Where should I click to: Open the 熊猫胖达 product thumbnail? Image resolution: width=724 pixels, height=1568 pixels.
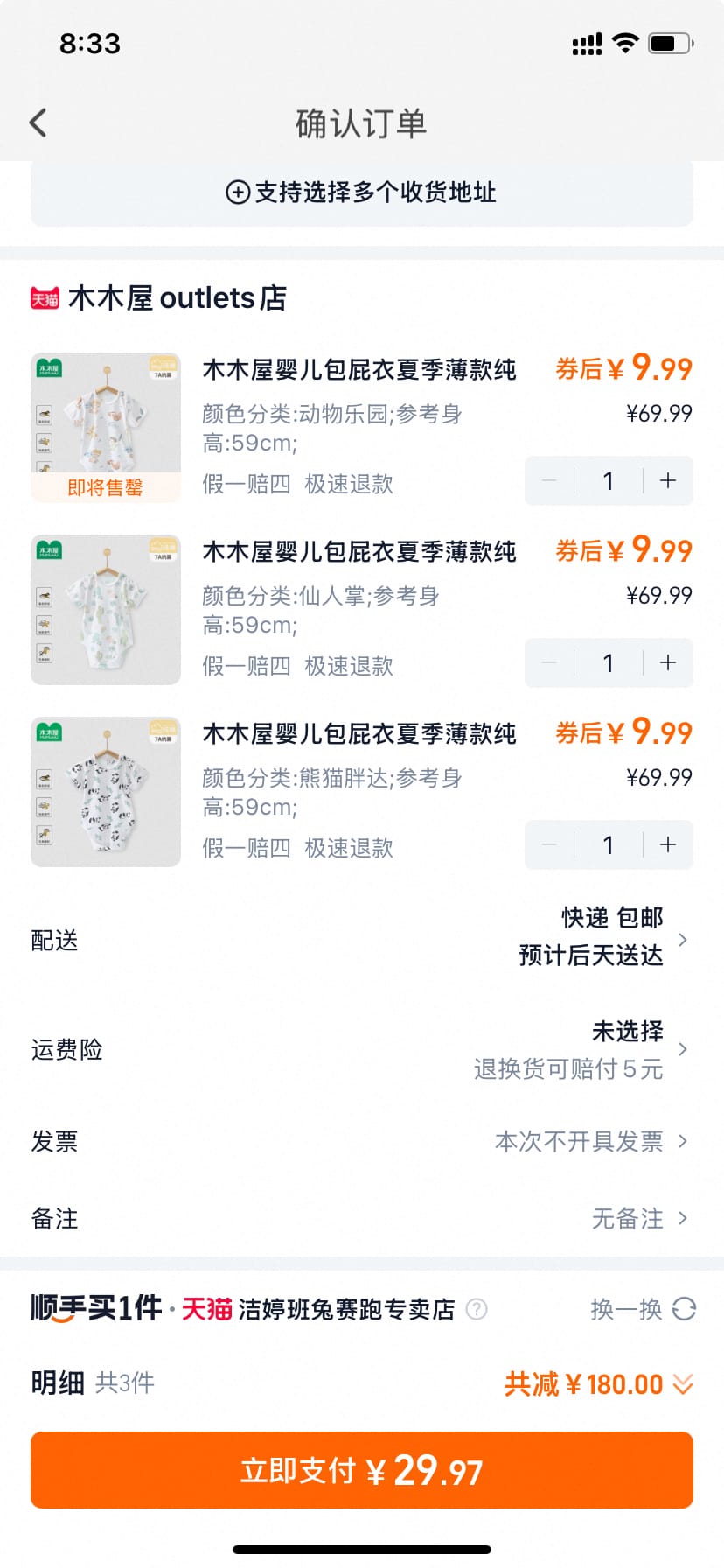pyautogui.click(x=106, y=792)
